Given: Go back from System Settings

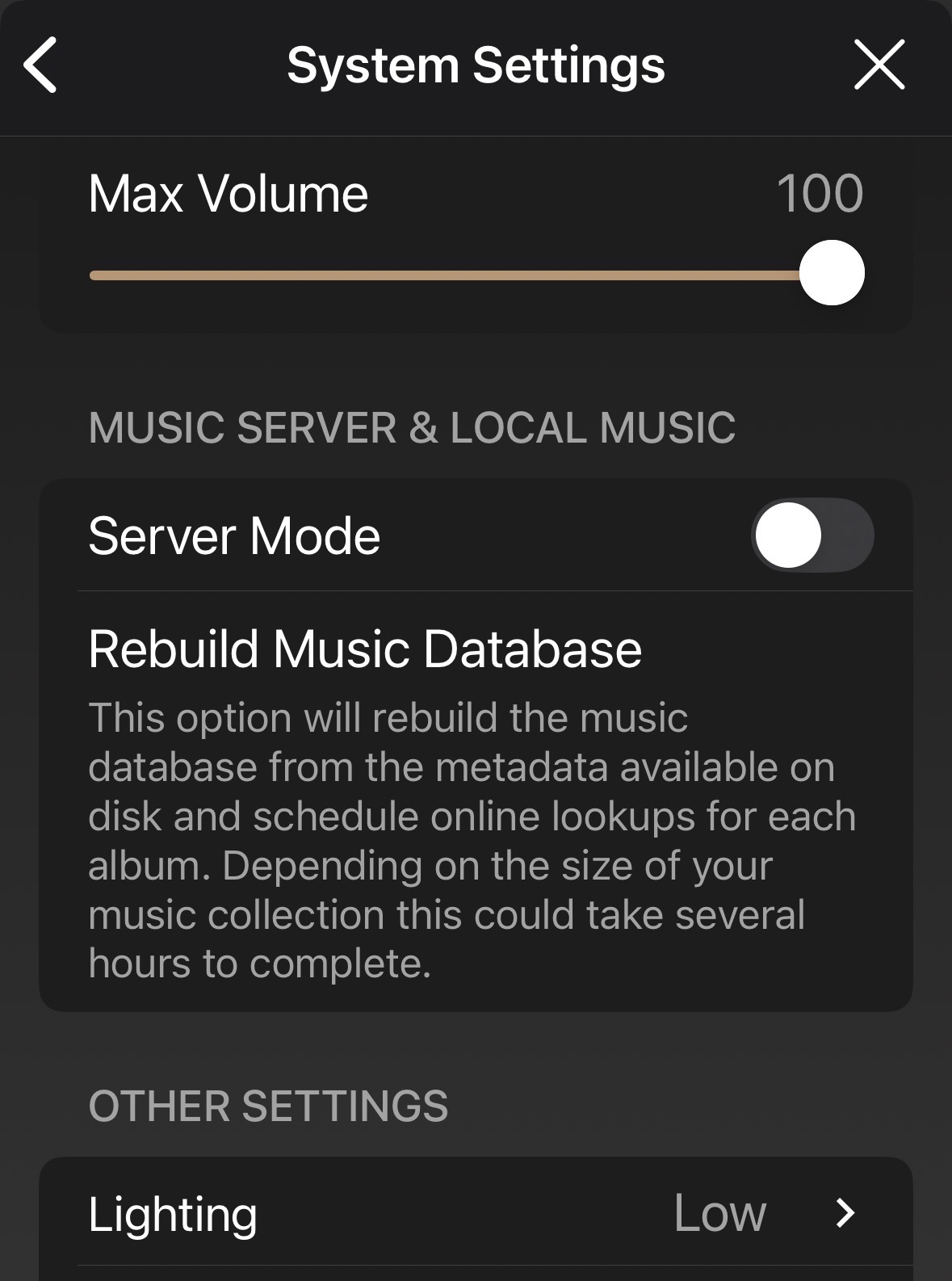Looking at the screenshot, I should 40,65.
